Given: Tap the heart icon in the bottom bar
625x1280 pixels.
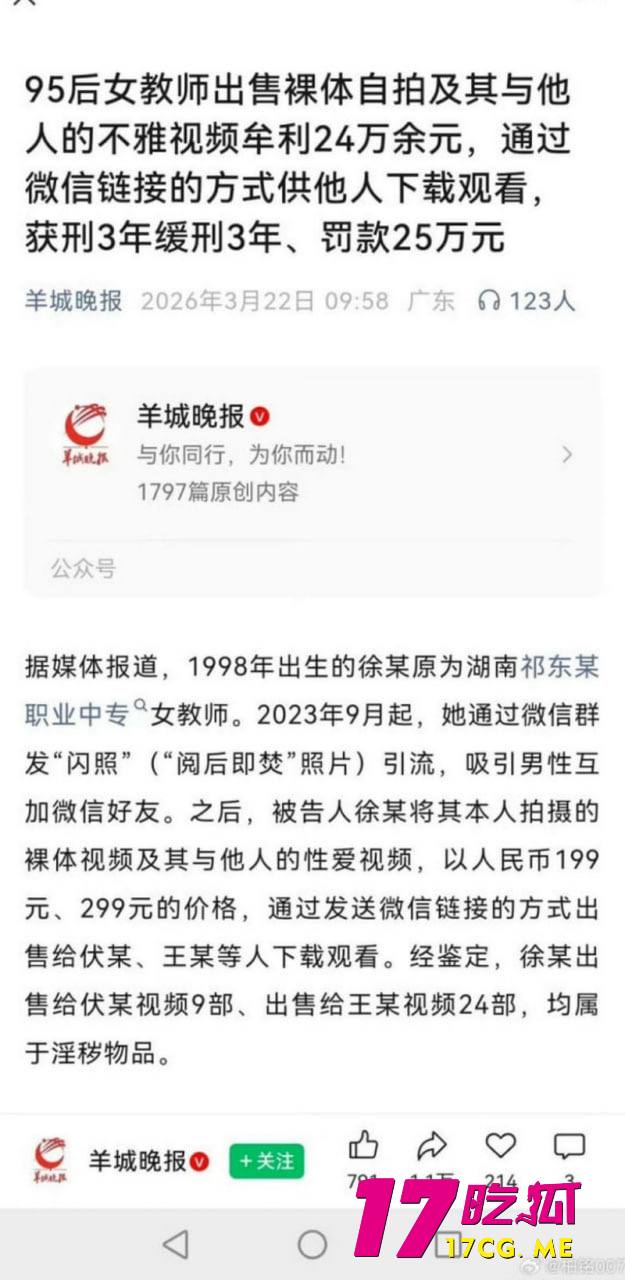Looking at the screenshot, I should pyautogui.click(x=500, y=1145).
